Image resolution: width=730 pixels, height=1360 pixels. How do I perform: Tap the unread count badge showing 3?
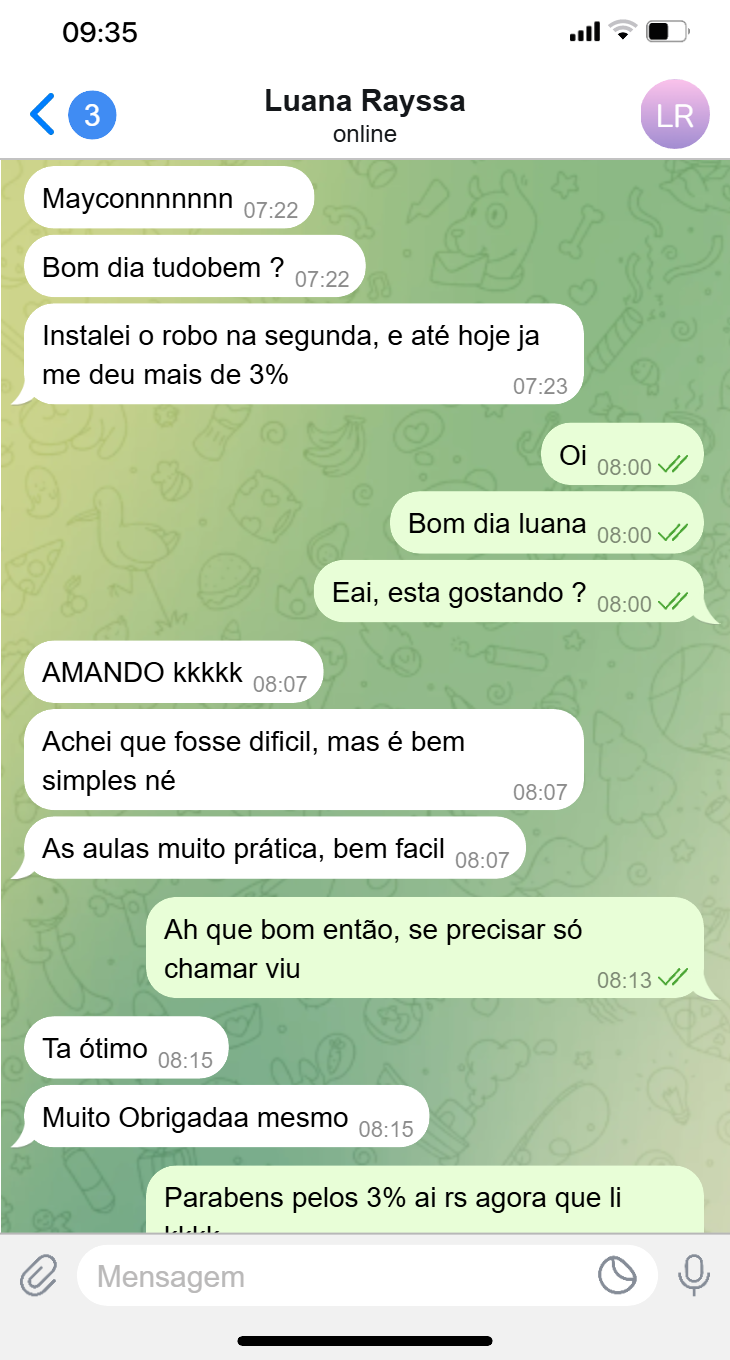point(89,114)
